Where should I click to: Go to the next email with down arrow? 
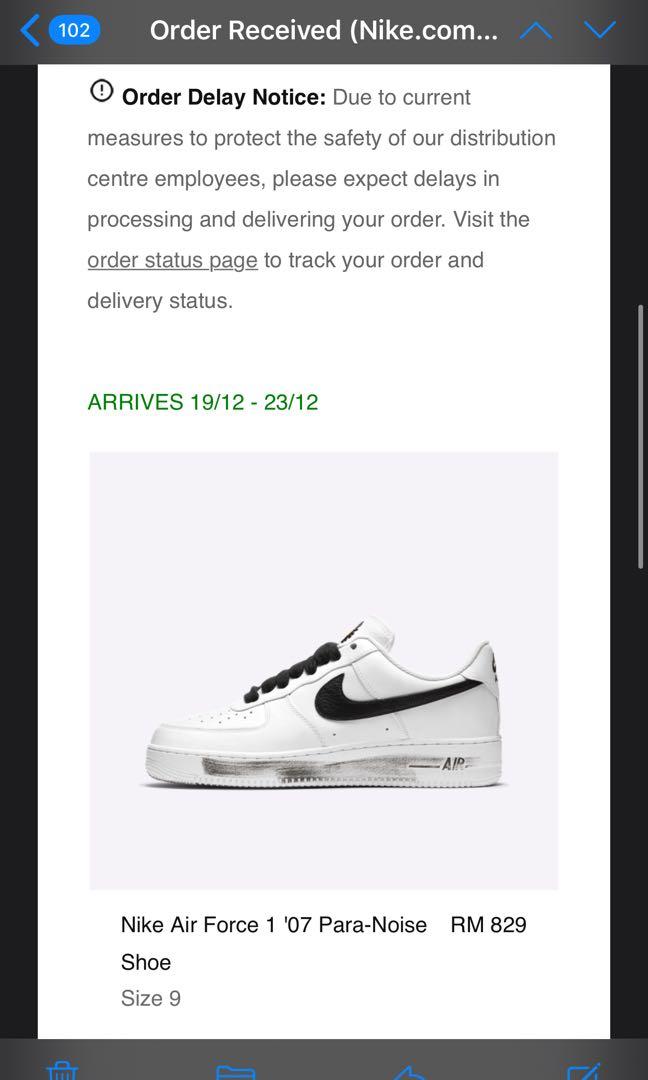click(x=600, y=30)
